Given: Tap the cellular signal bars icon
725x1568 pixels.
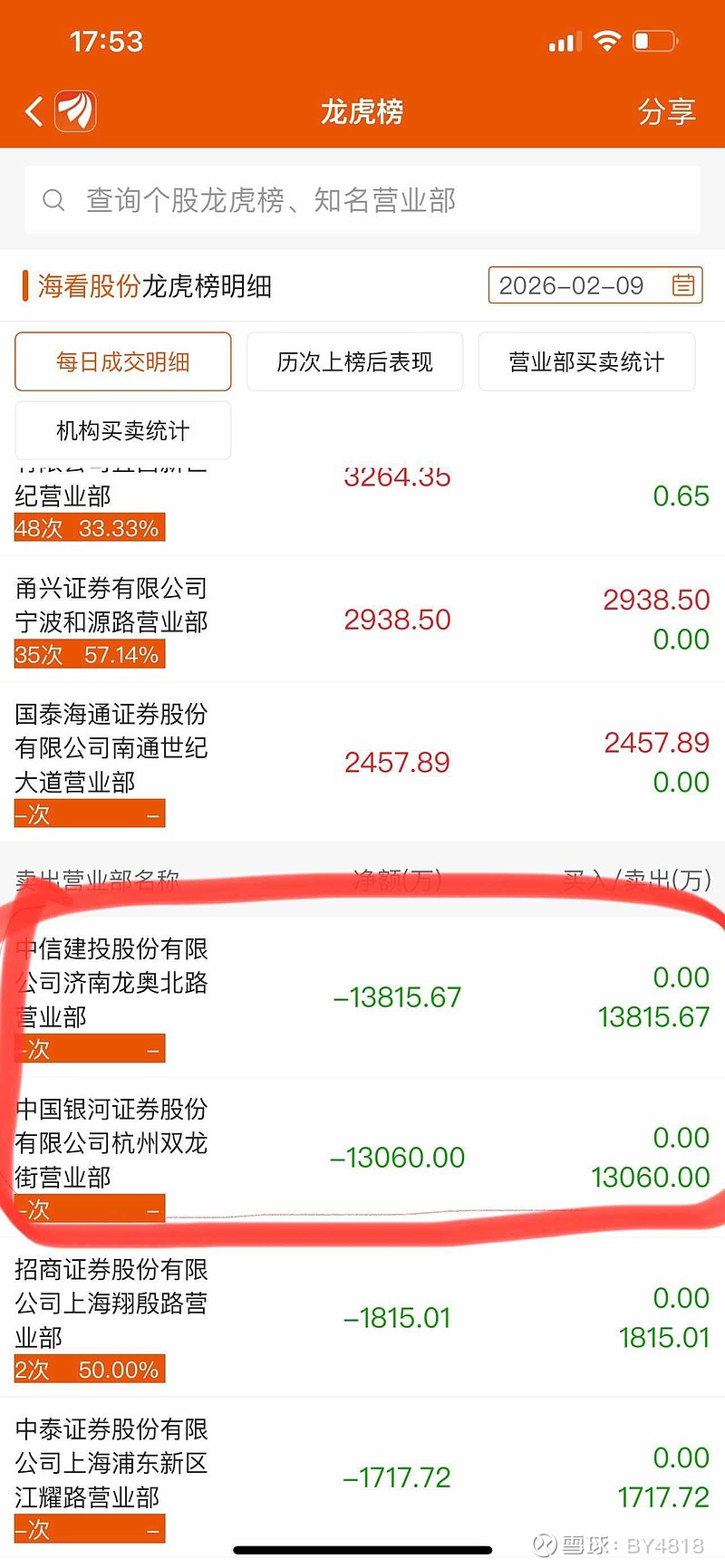Looking at the screenshot, I should pyautogui.click(x=562, y=40).
